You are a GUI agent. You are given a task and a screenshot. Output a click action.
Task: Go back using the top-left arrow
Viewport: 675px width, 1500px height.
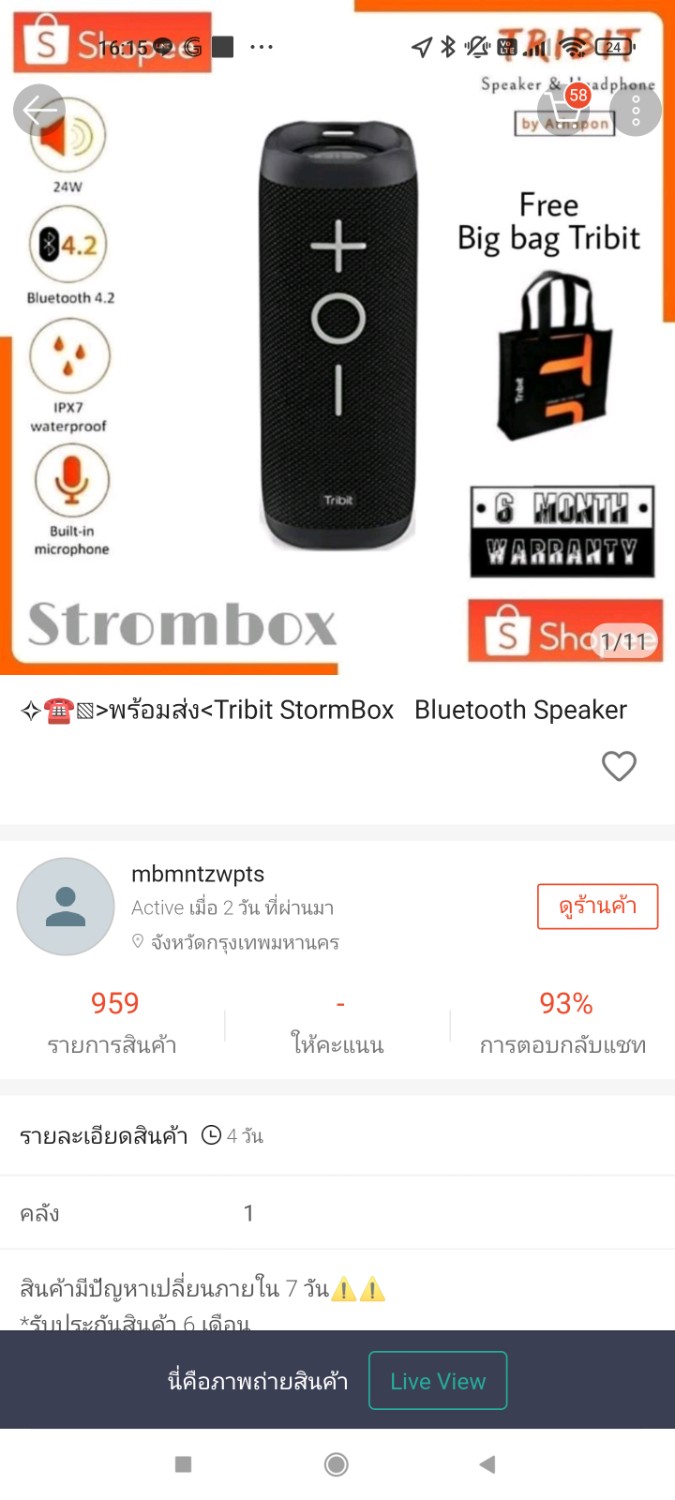(x=39, y=110)
